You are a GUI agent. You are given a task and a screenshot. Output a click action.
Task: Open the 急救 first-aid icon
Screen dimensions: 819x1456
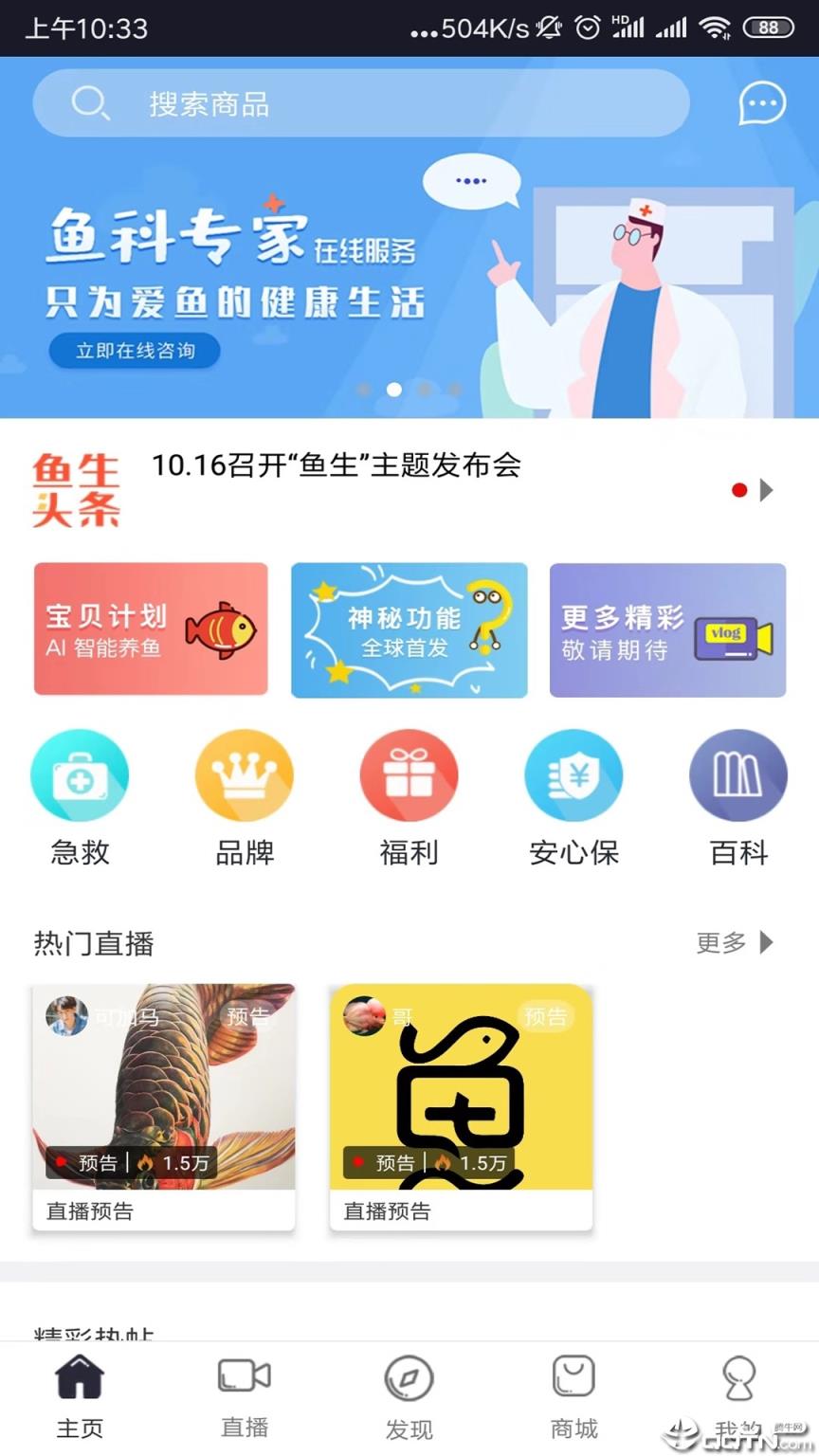[x=80, y=774]
